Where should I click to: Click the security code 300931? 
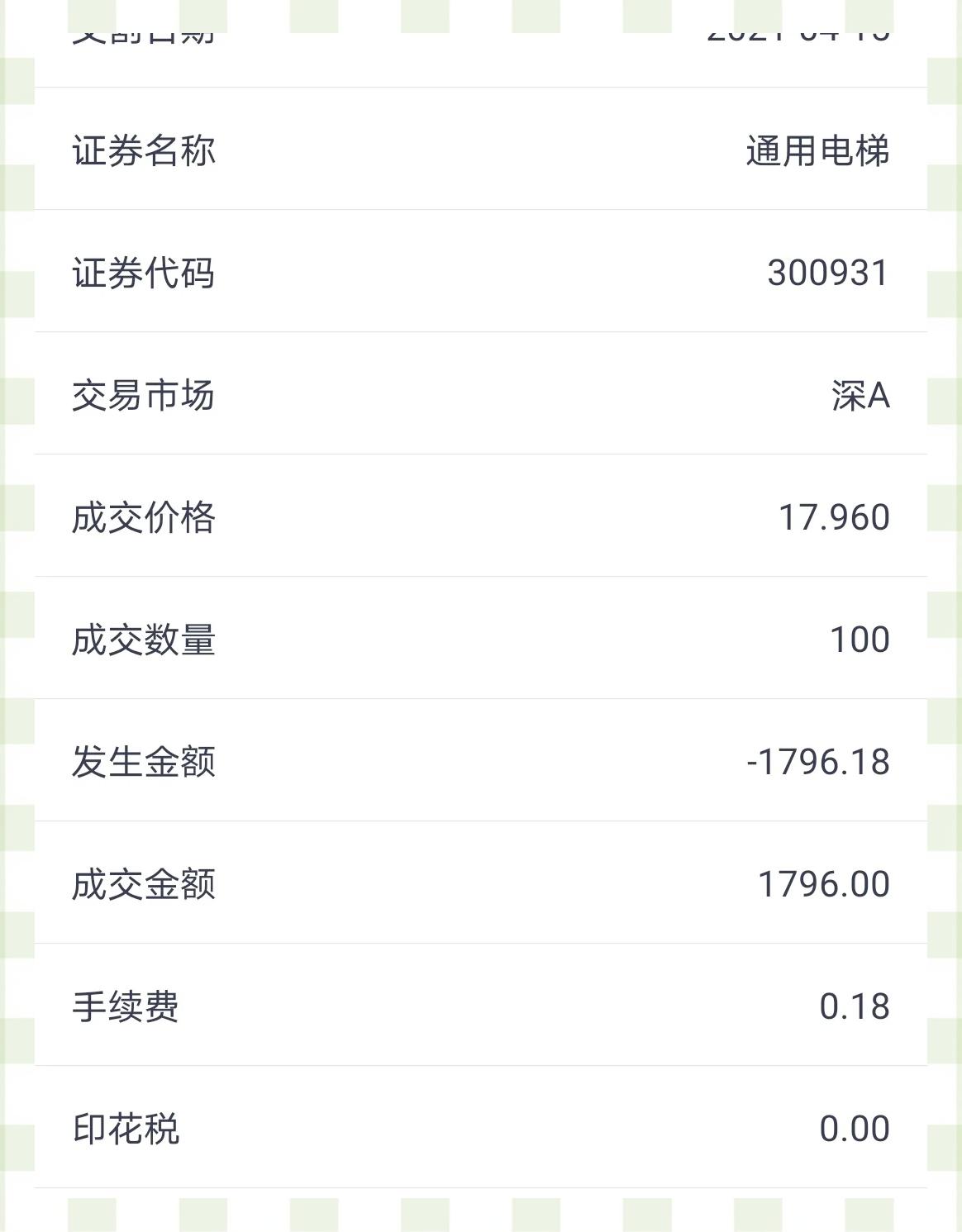point(826,273)
